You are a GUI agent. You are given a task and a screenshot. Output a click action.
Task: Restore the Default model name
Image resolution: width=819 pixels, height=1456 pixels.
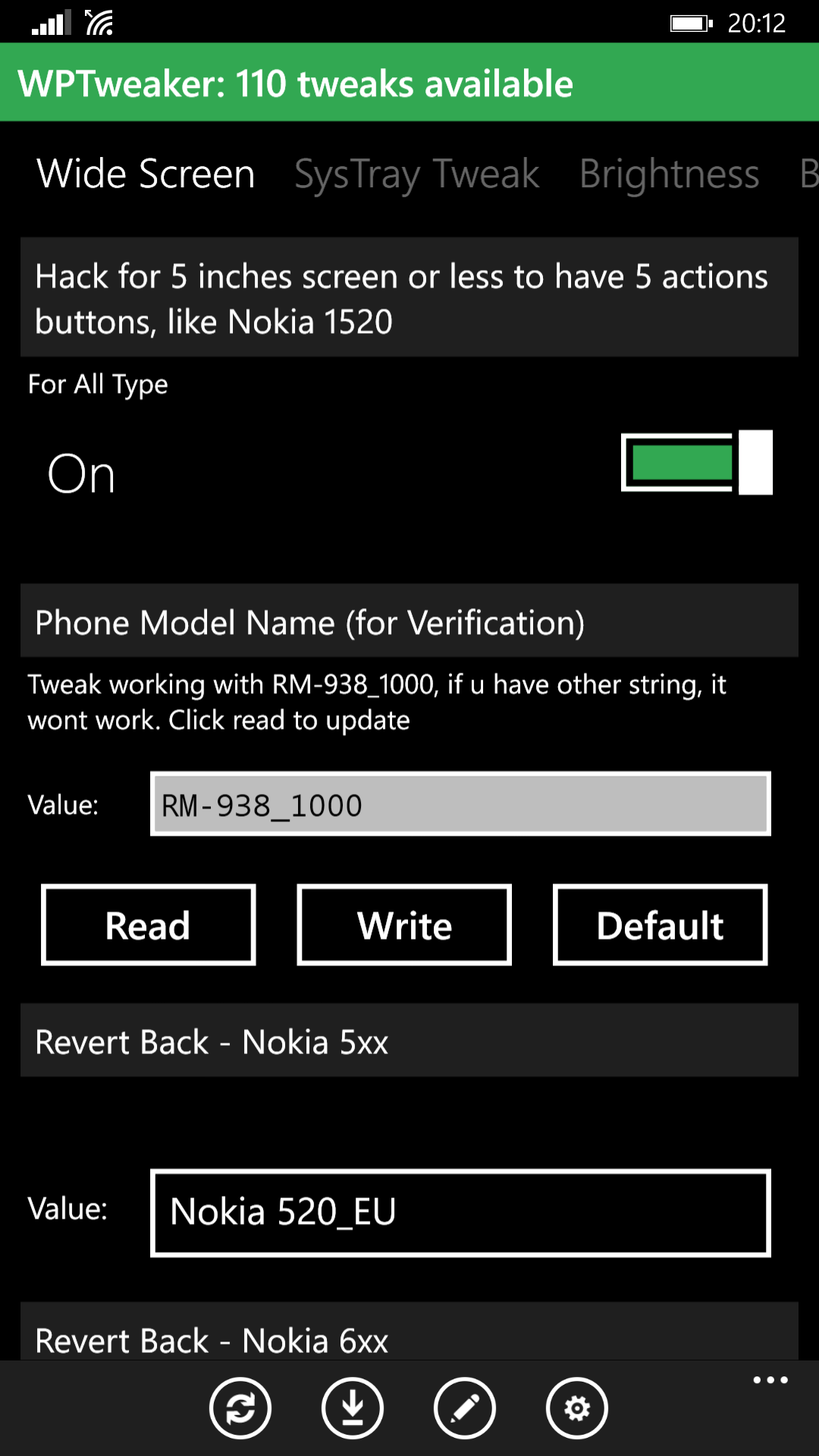(x=660, y=924)
